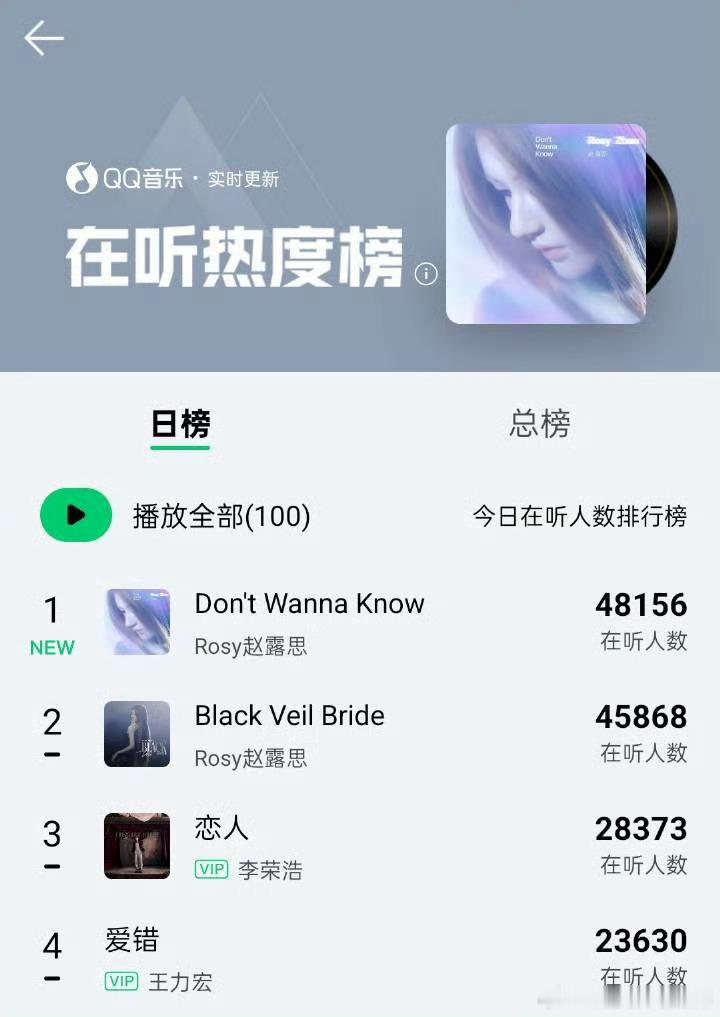Click the 恋人 song title

pyautogui.click(x=221, y=828)
